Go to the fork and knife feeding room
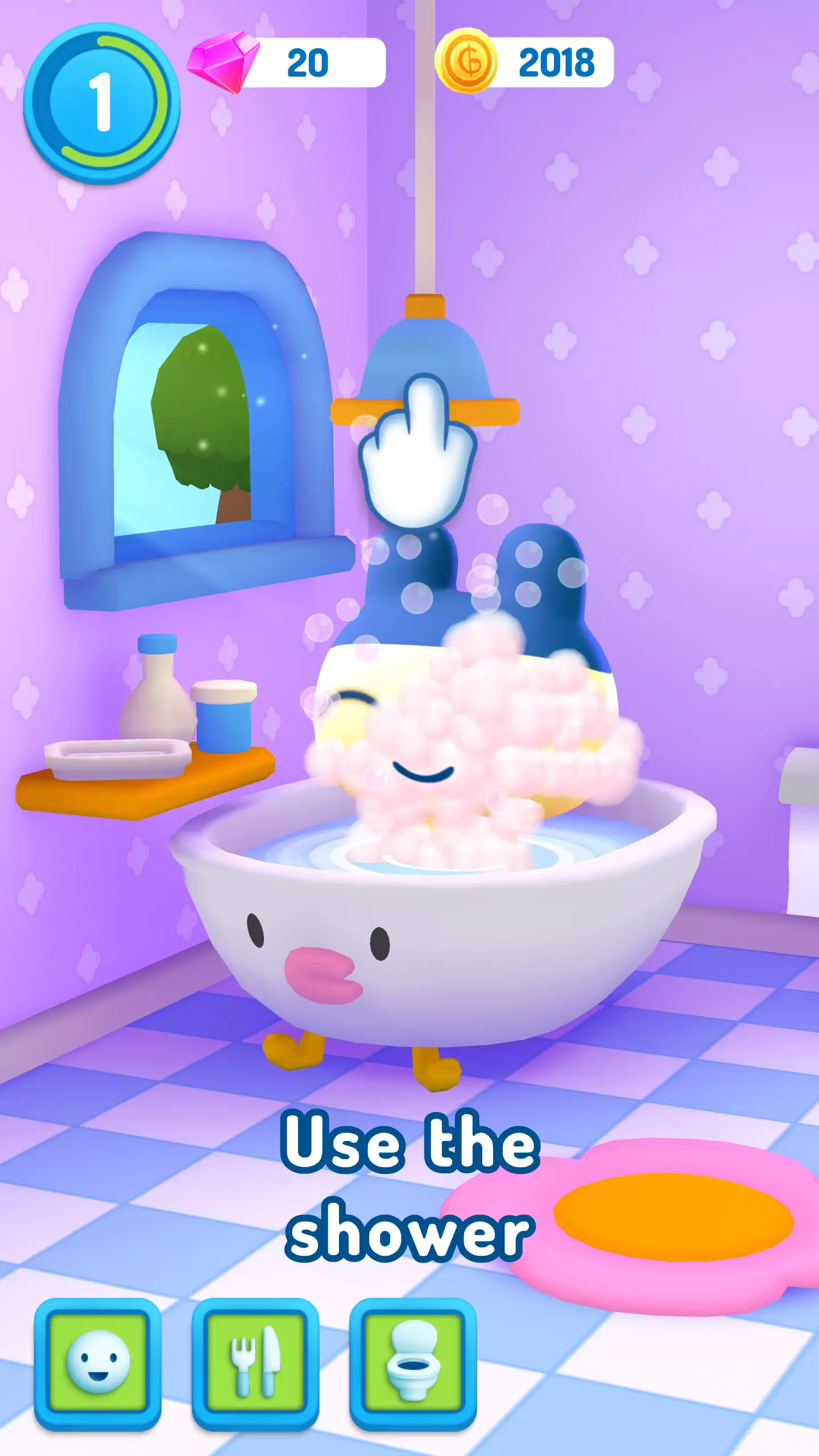The width and height of the screenshot is (819, 1456). [x=255, y=1364]
